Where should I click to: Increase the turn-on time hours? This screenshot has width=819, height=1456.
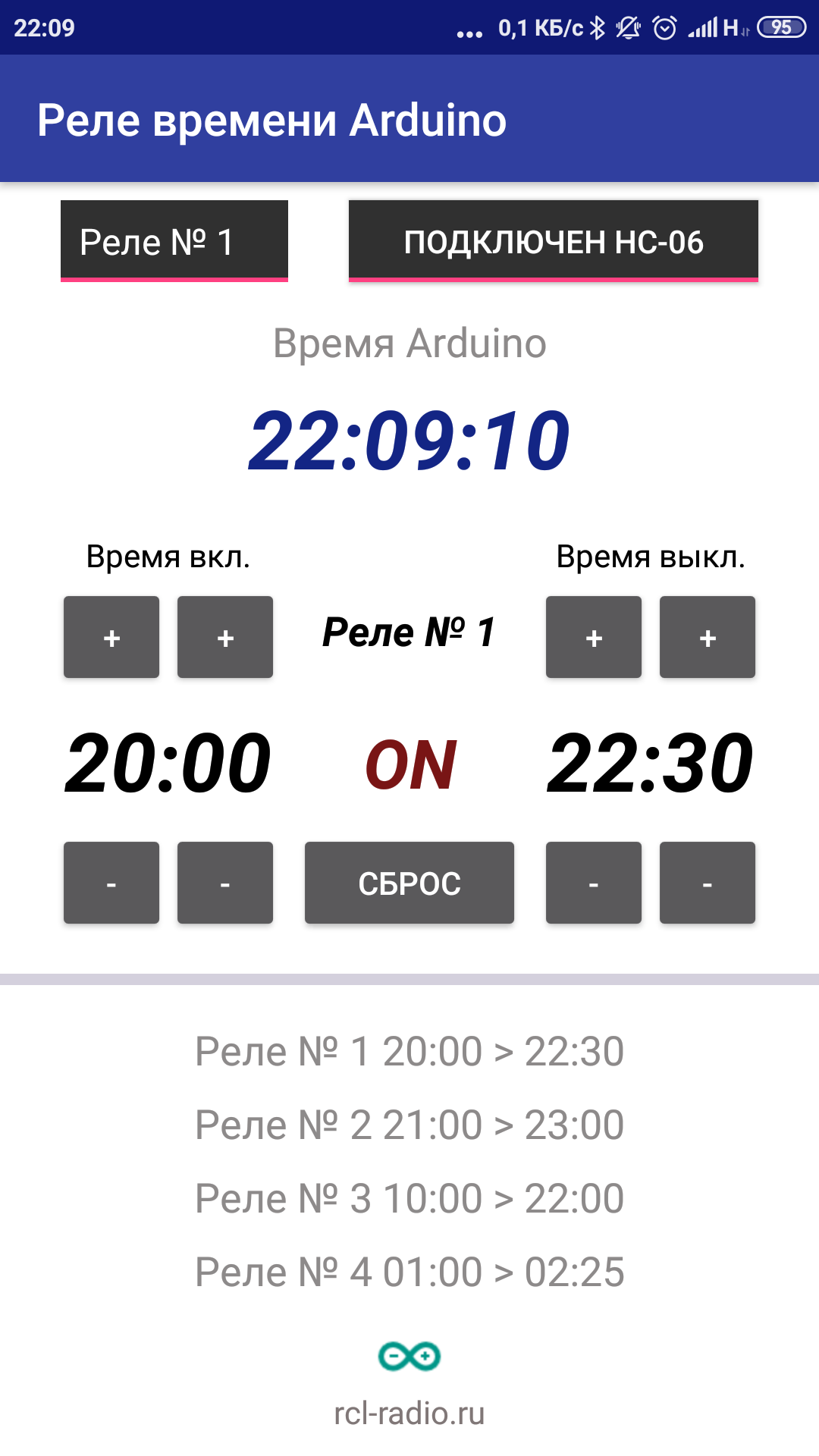(111, 637)
